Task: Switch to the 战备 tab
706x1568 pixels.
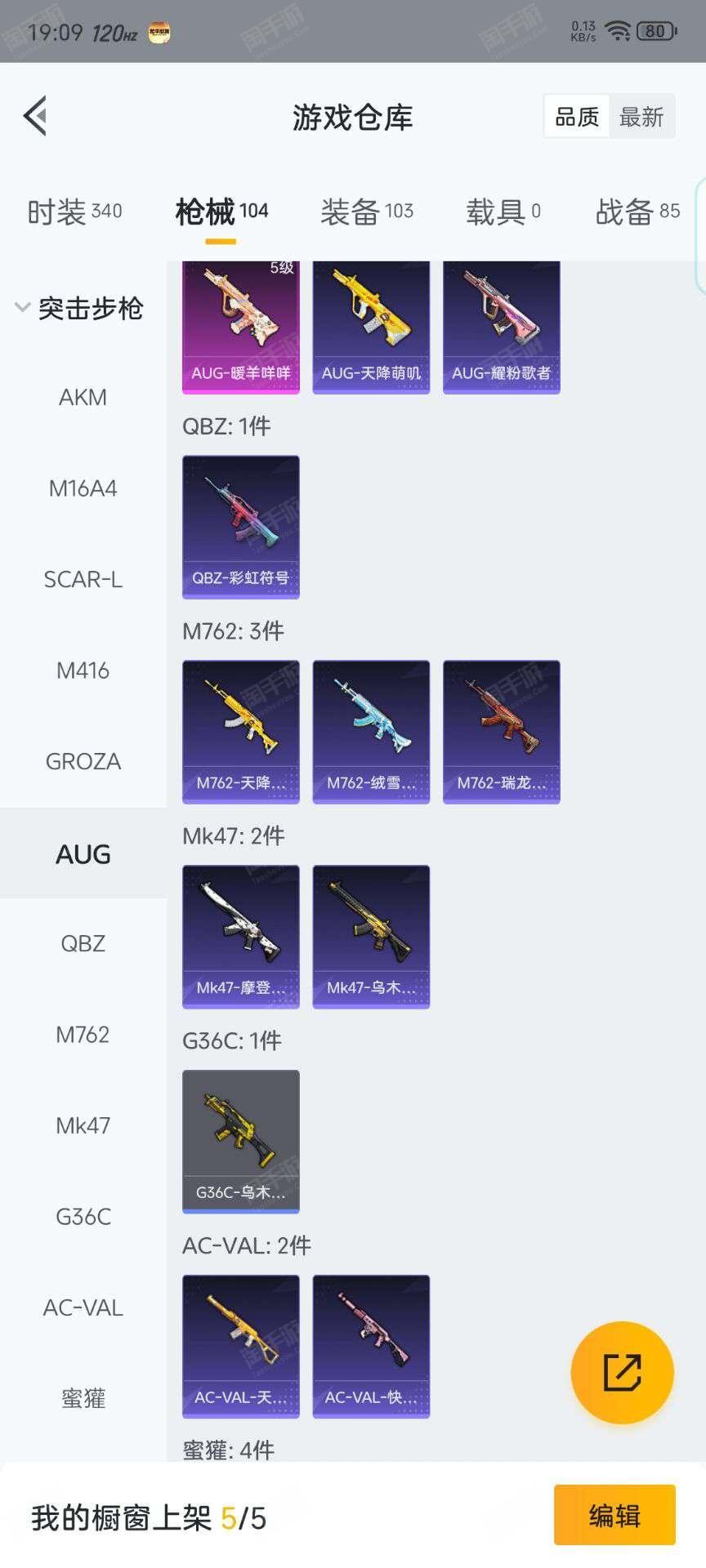Action: (637, 212)
